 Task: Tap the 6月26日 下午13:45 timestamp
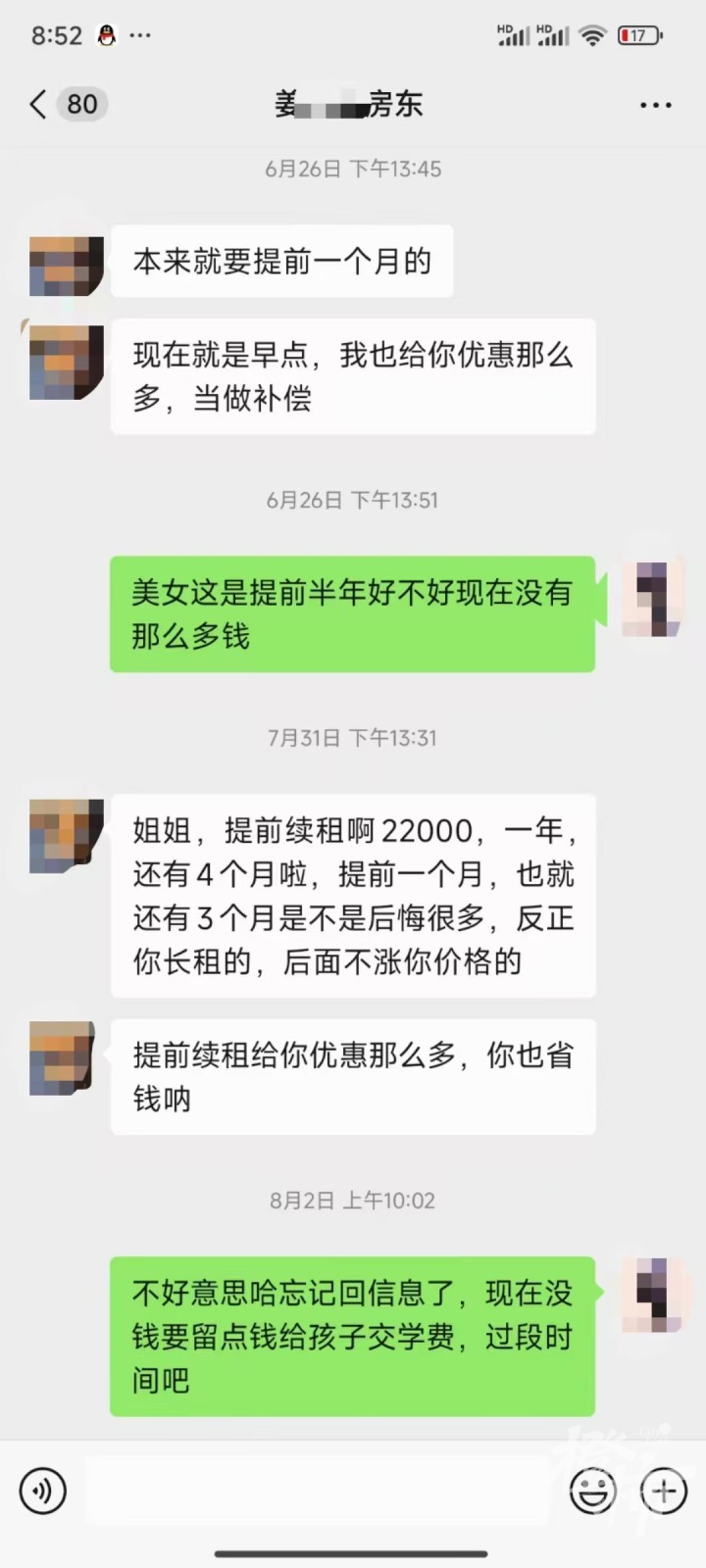click(353, 169)
